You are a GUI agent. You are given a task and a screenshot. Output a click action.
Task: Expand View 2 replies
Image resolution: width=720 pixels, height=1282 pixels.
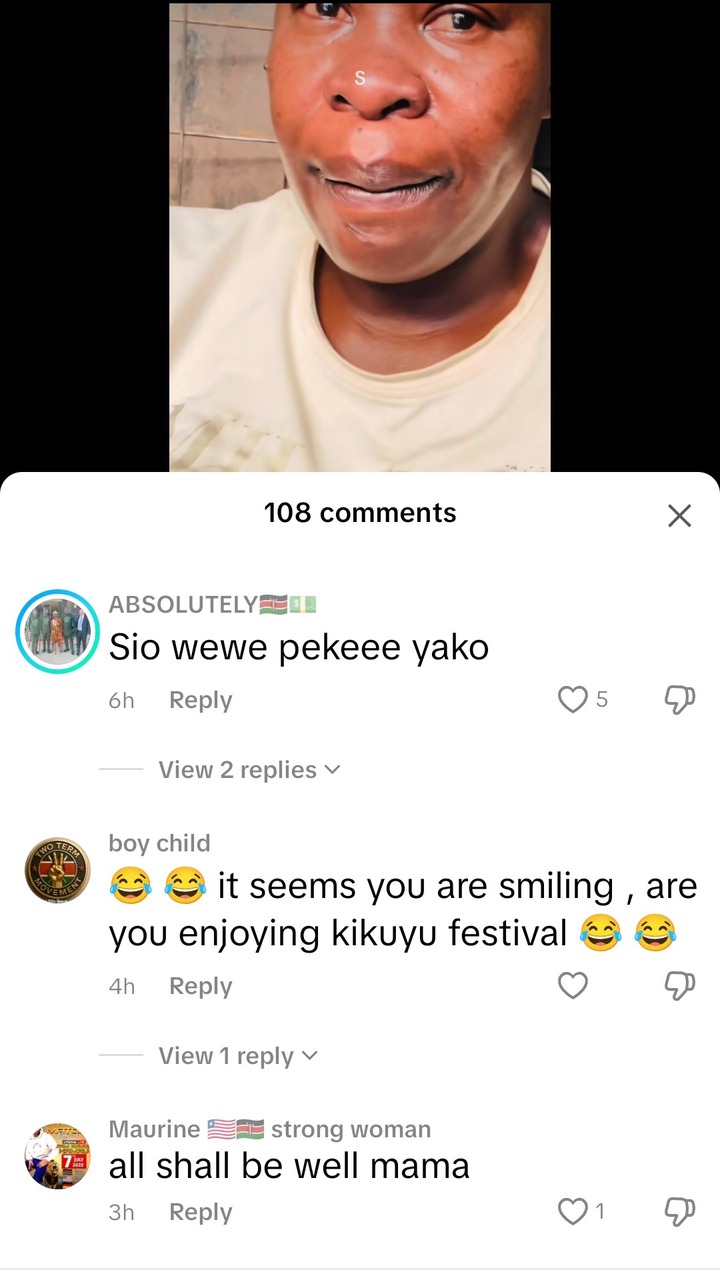pyautogui.click(x=248, y=770)
